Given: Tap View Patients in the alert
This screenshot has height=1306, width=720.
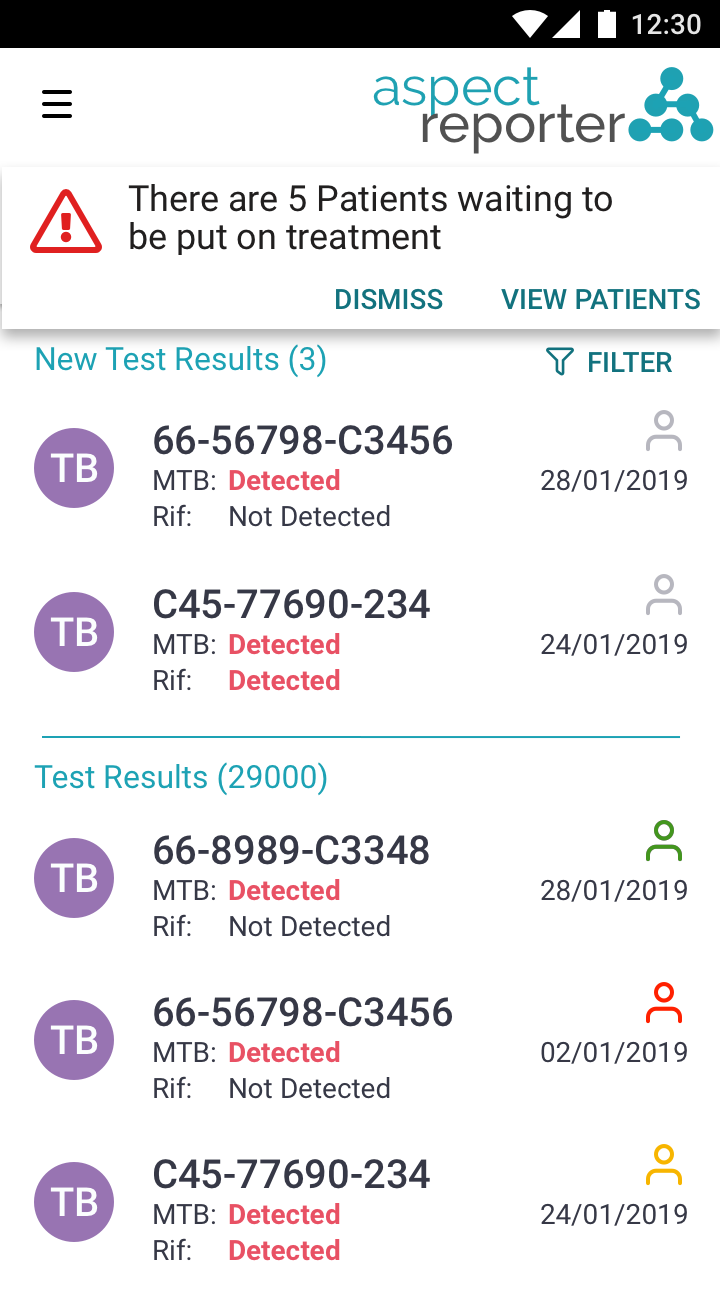Looking at the screenshot, I should coord(600,299).
